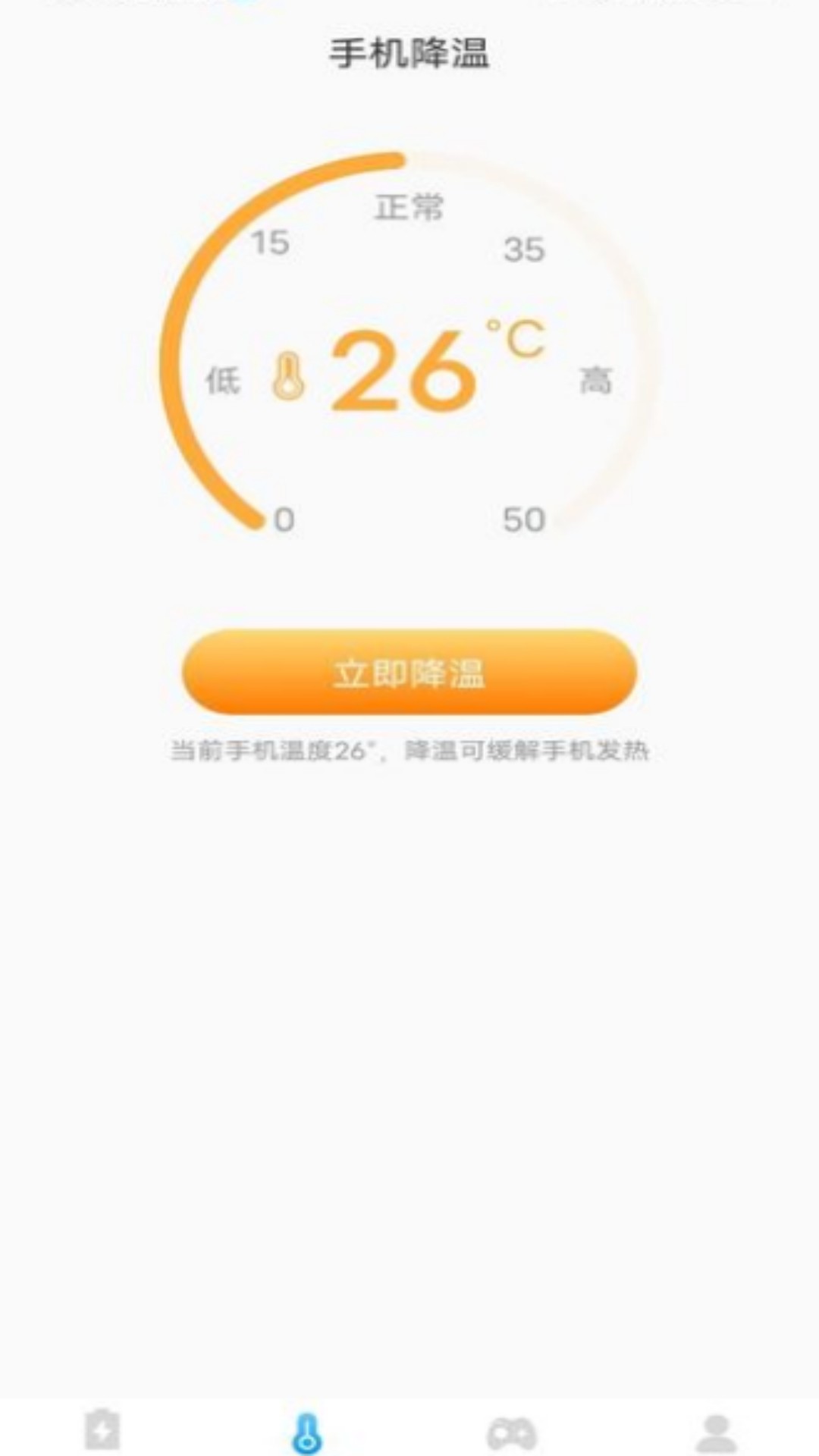819x1456 pixels.
Task: Click the number 50 on the gauge
Action: coord(525,518)
